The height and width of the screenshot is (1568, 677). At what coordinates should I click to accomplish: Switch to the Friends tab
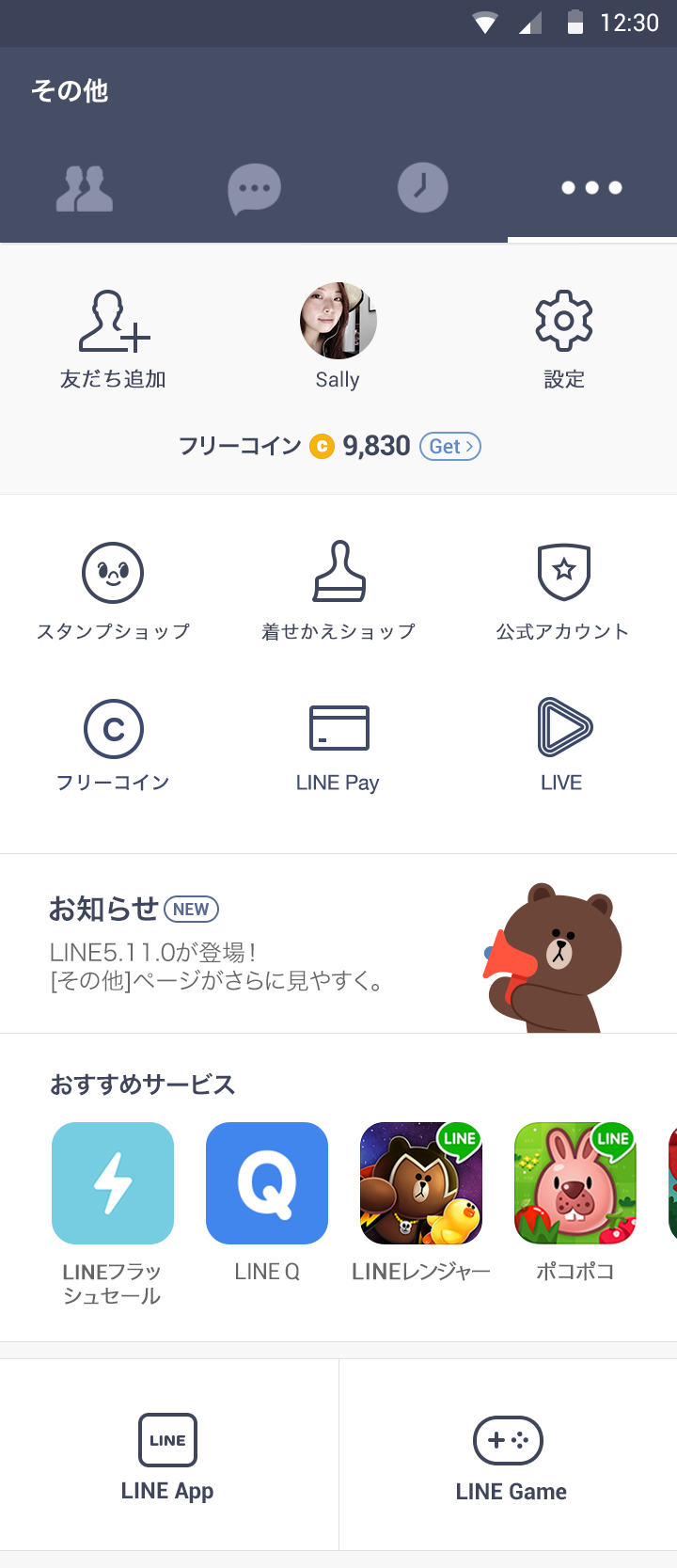click(85, 187)
